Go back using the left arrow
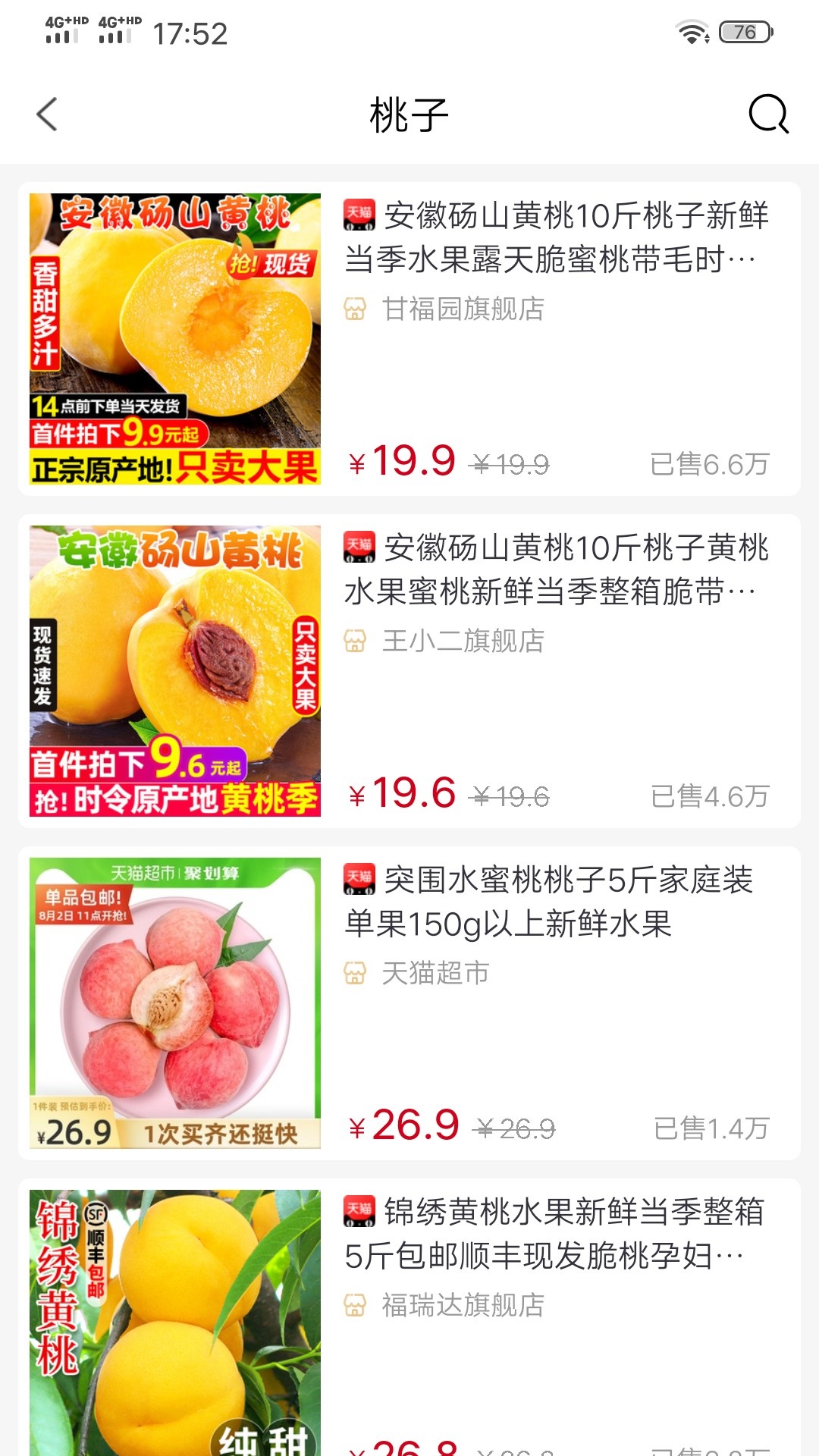 (x=47, y=115)
